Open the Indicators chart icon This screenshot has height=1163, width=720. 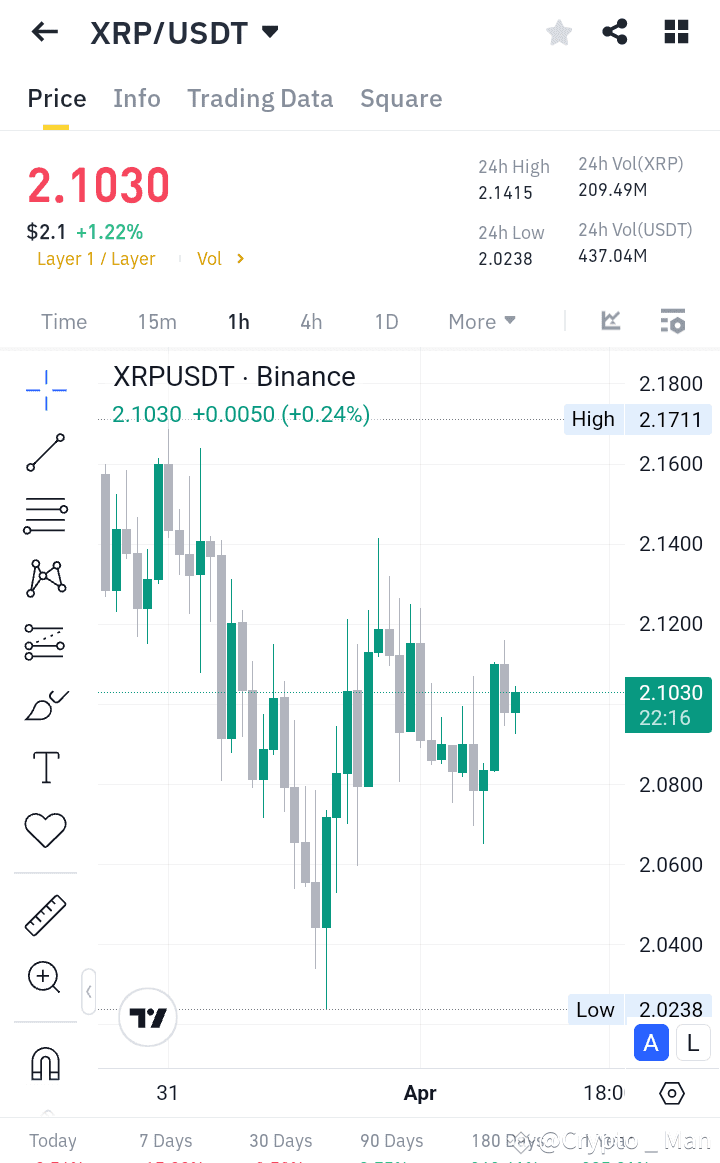click(x=610, y=321)
